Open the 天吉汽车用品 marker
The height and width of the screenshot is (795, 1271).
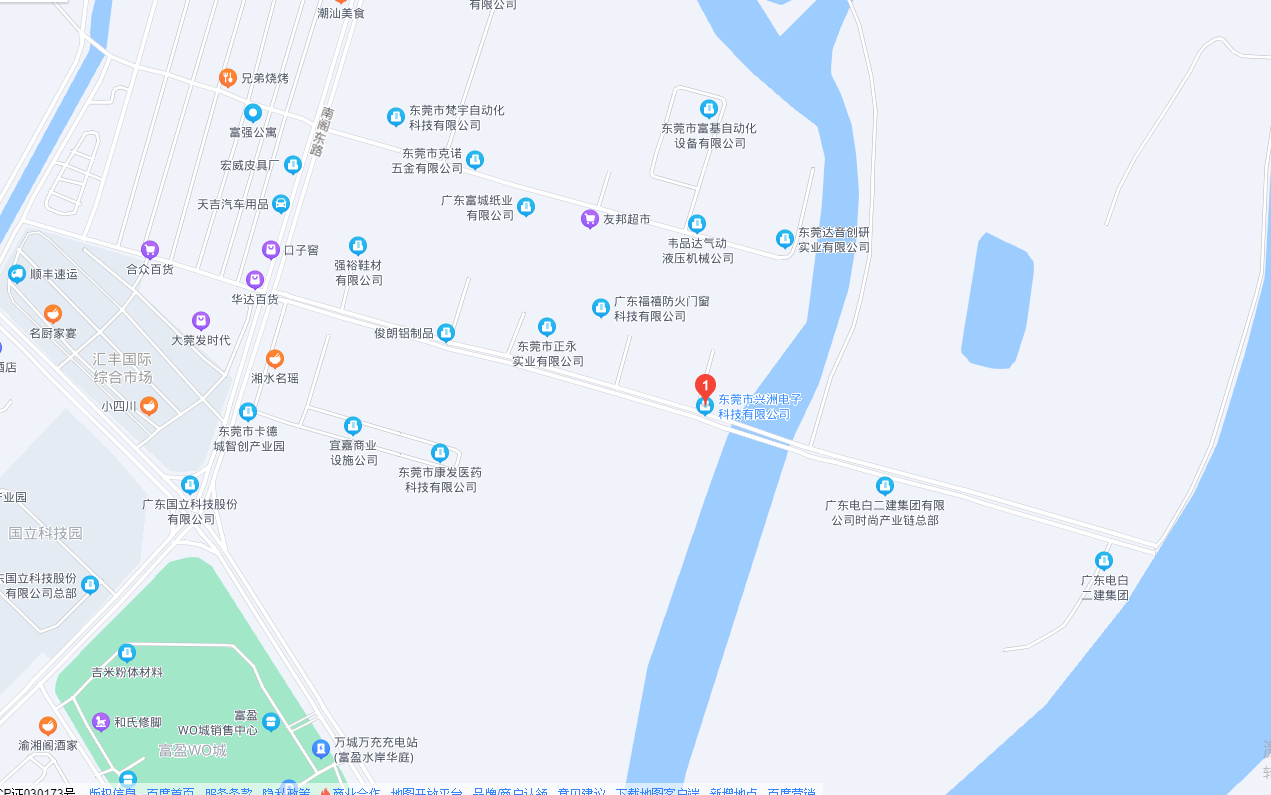(282, 204)
